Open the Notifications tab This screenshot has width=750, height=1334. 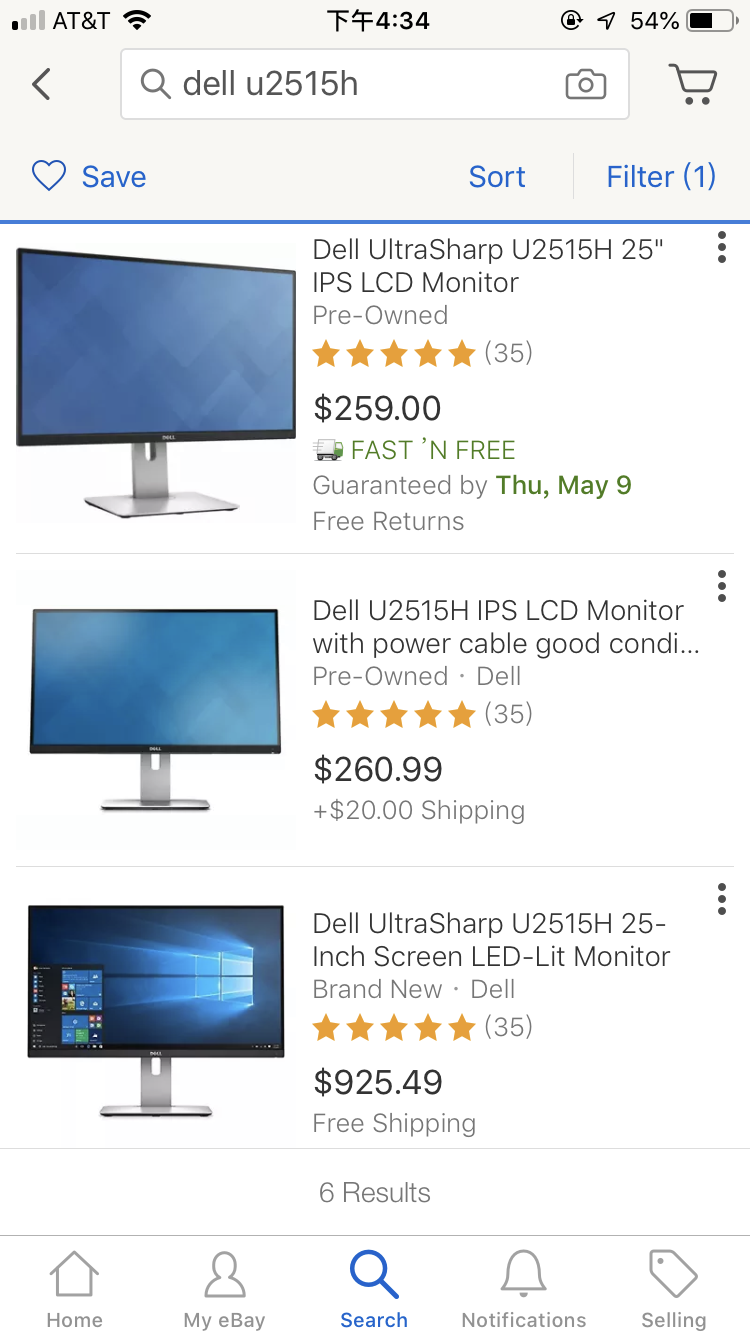pos(524,1289)
